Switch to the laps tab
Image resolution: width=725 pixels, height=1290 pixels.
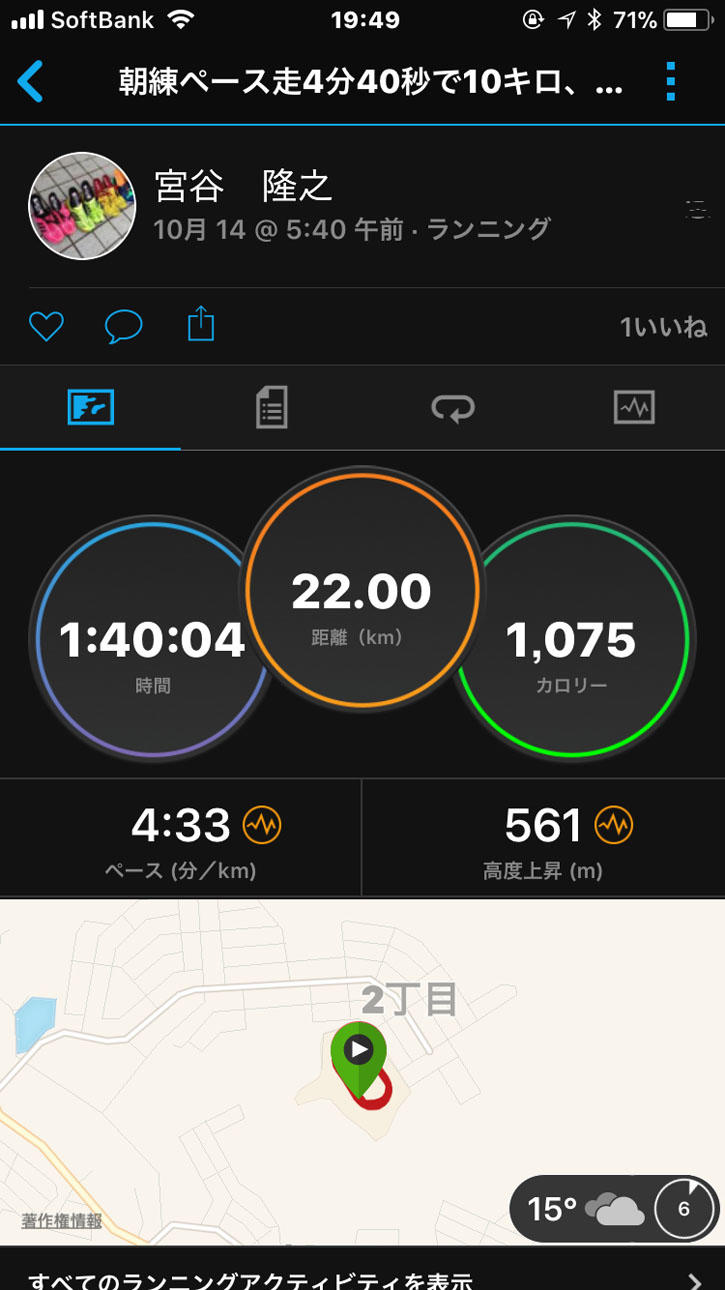click(453, 407)
